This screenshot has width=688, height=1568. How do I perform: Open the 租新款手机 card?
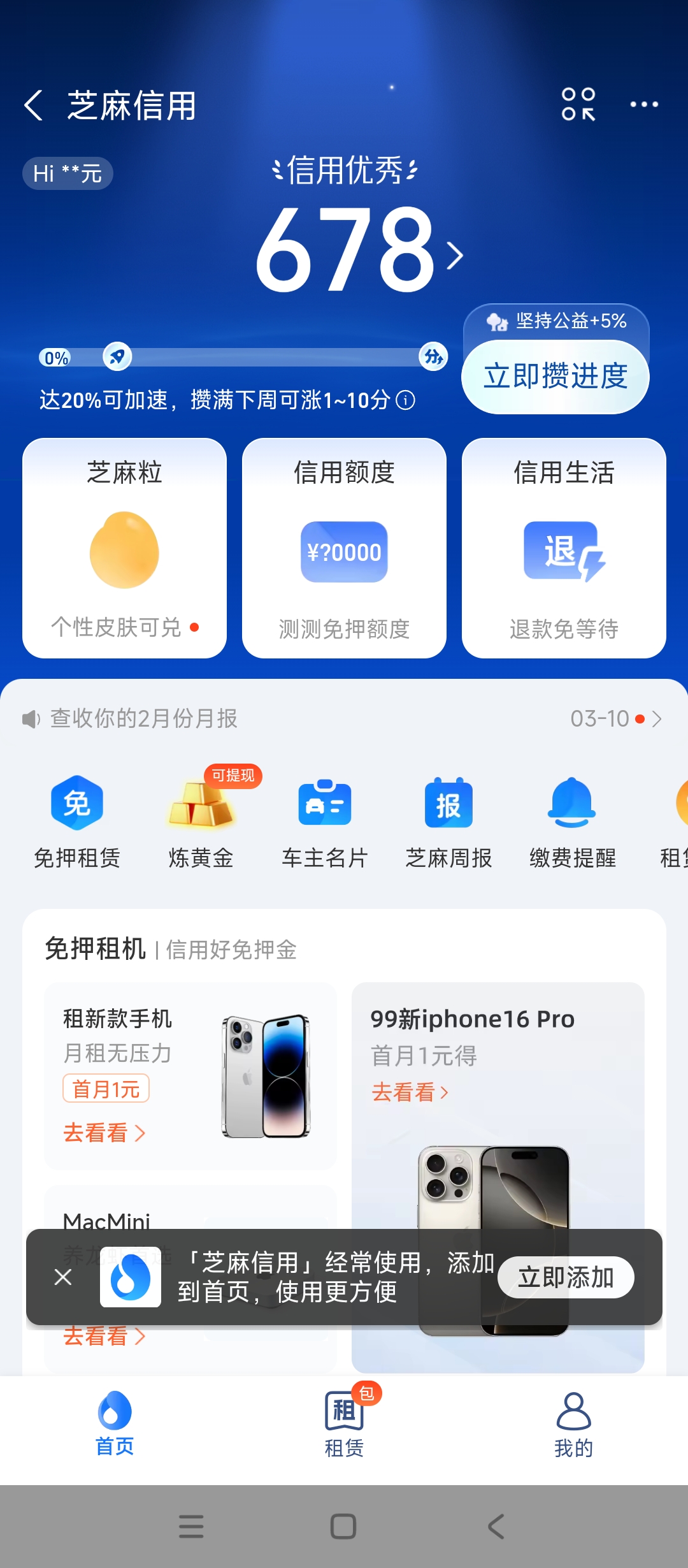pyautogui.click(x=190, y=1076)
